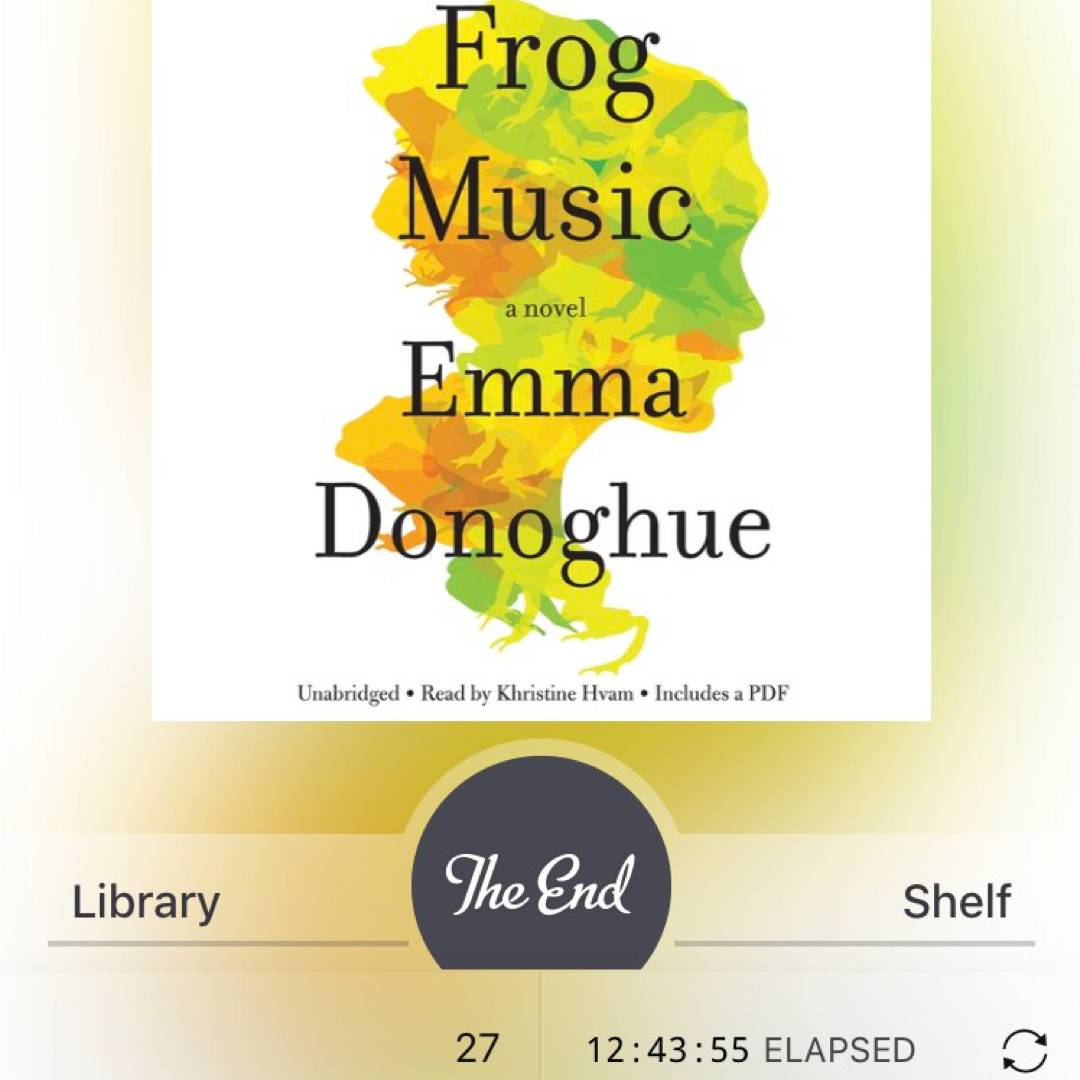This screenshot has width=1080, height=1080.
Task: Tap the sync arrows icon
Action: pyautogui.click(x=1024, y=1050)
